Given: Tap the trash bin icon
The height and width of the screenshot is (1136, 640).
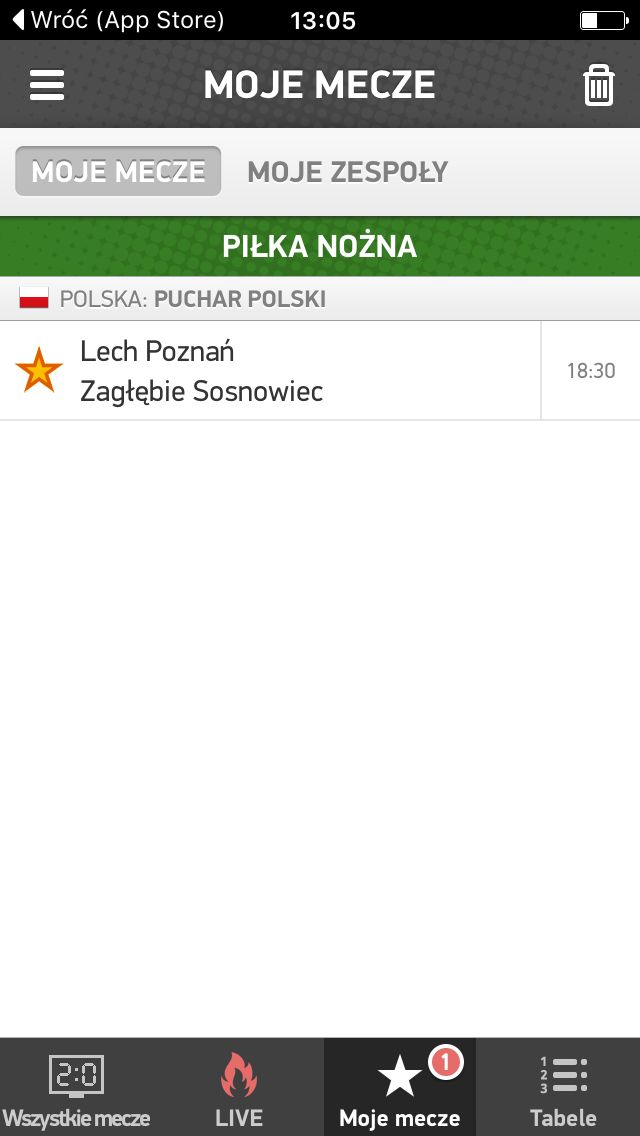Looking at the screenshot, I should (599, 85).
